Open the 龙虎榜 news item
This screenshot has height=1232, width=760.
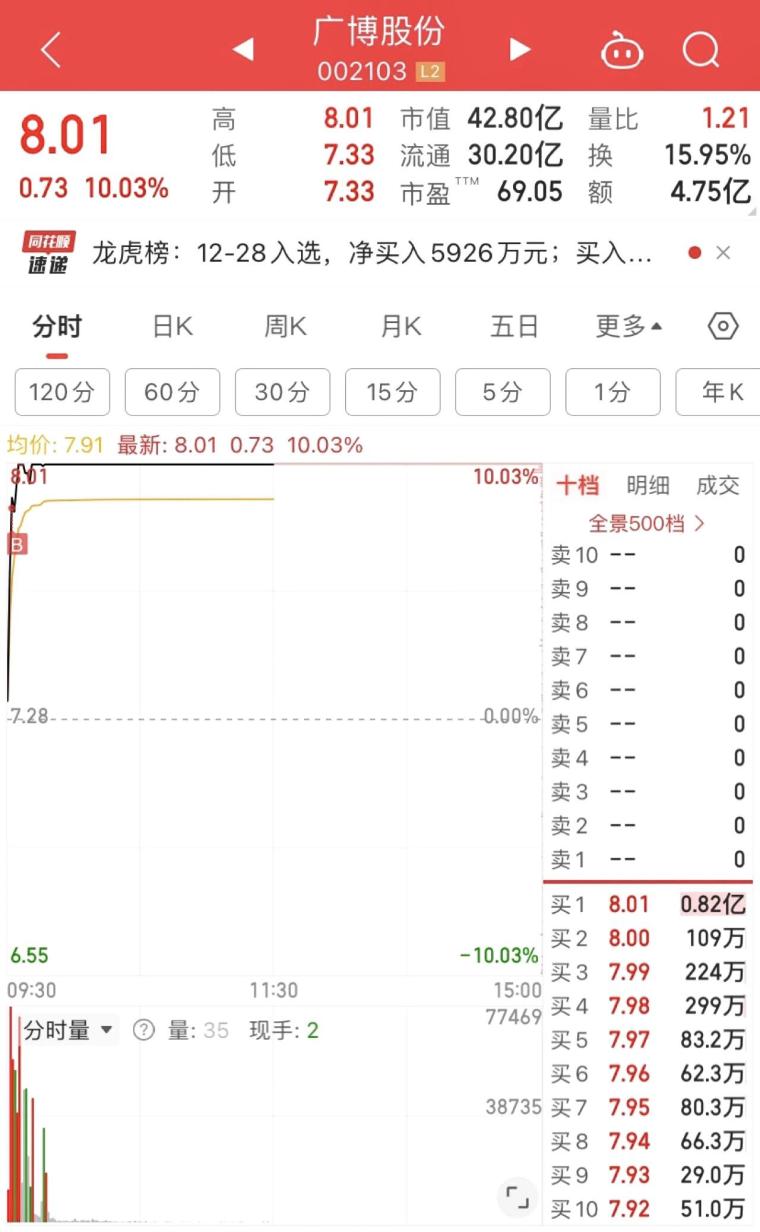[372, 253]
